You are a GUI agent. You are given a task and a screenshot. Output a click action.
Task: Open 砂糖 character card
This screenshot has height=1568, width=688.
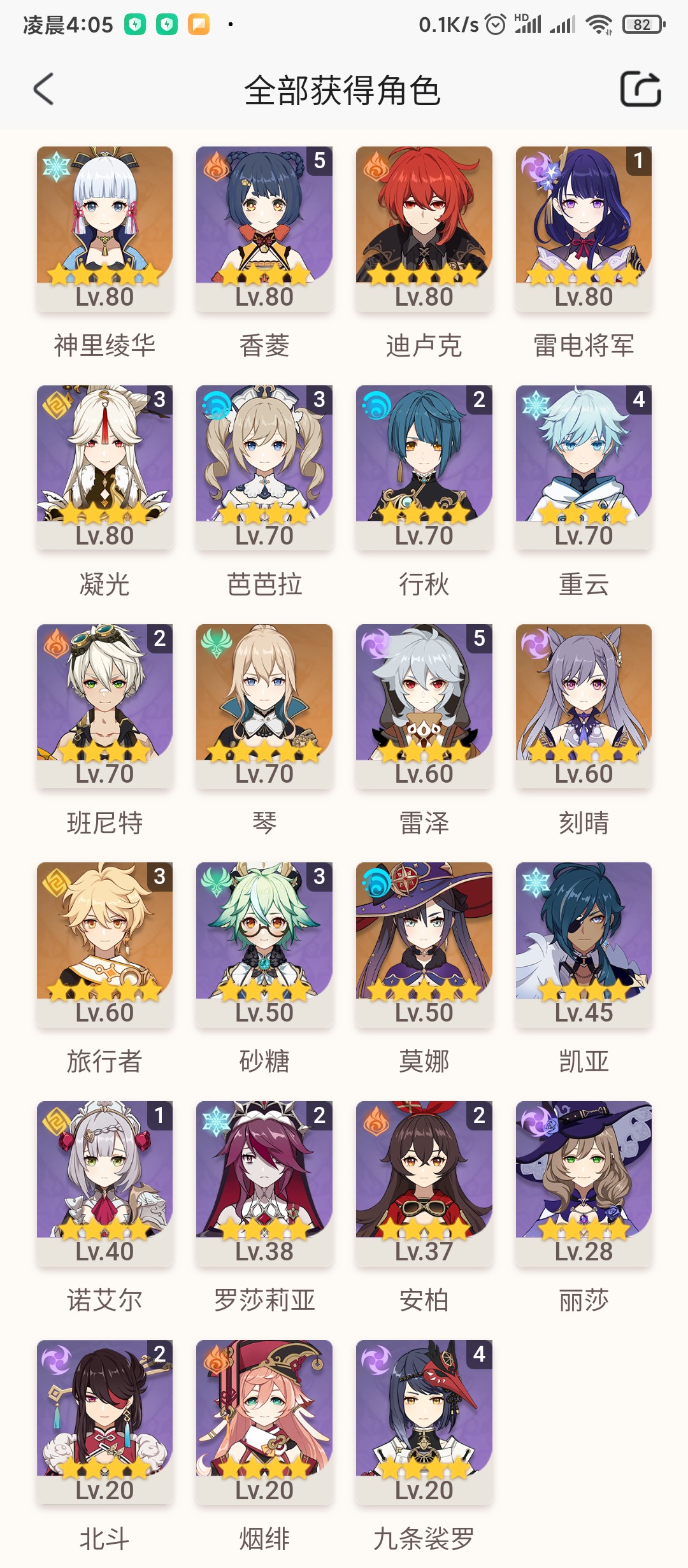click(x=264, y=945)
